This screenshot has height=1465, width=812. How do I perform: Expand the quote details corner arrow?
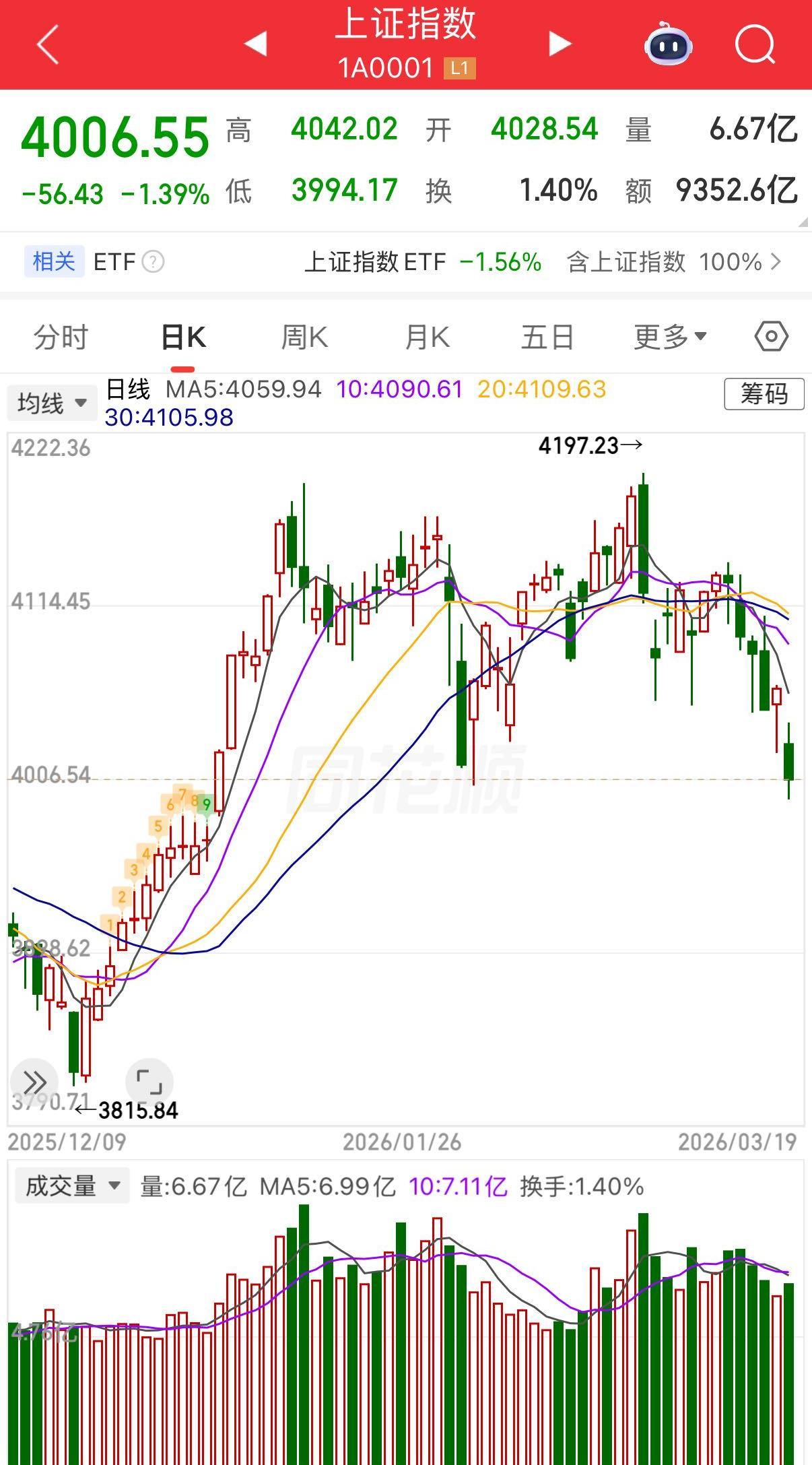(x=802, y=222)
